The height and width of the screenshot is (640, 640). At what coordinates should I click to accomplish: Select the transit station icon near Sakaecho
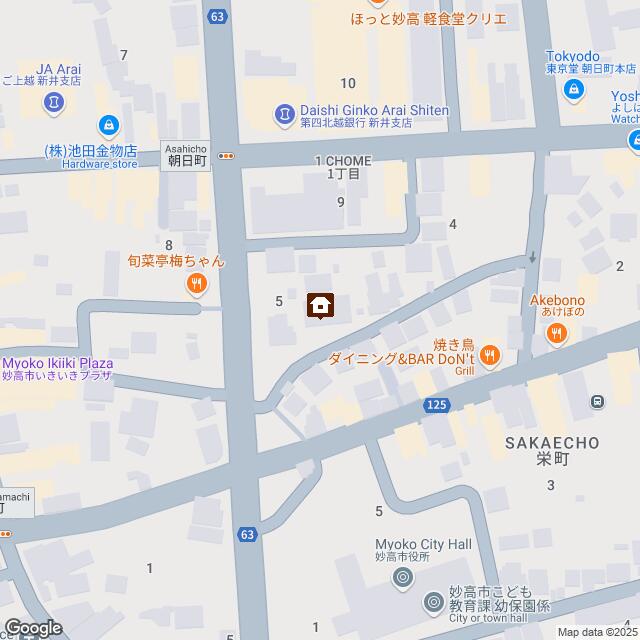click(x=597, y=402)
